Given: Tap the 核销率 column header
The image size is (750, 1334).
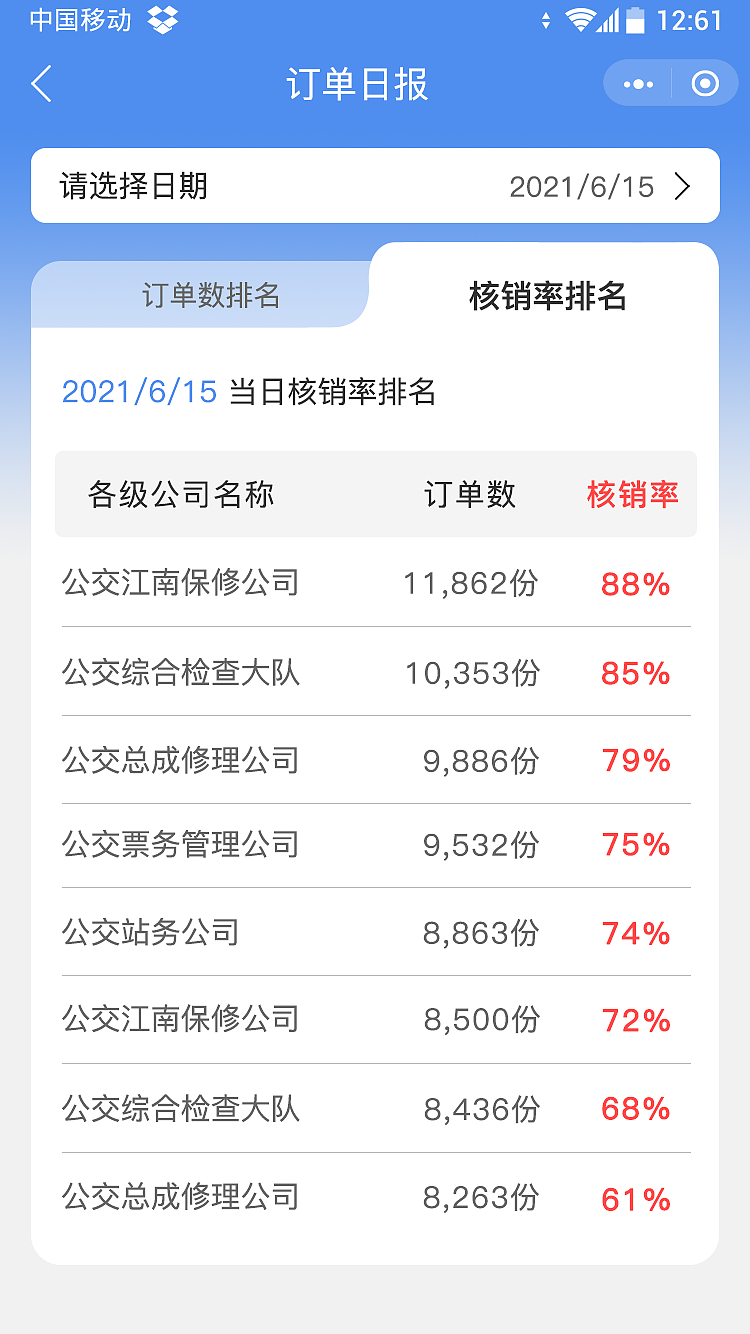Looking at the screenshot, I should (x=634, y=495).
